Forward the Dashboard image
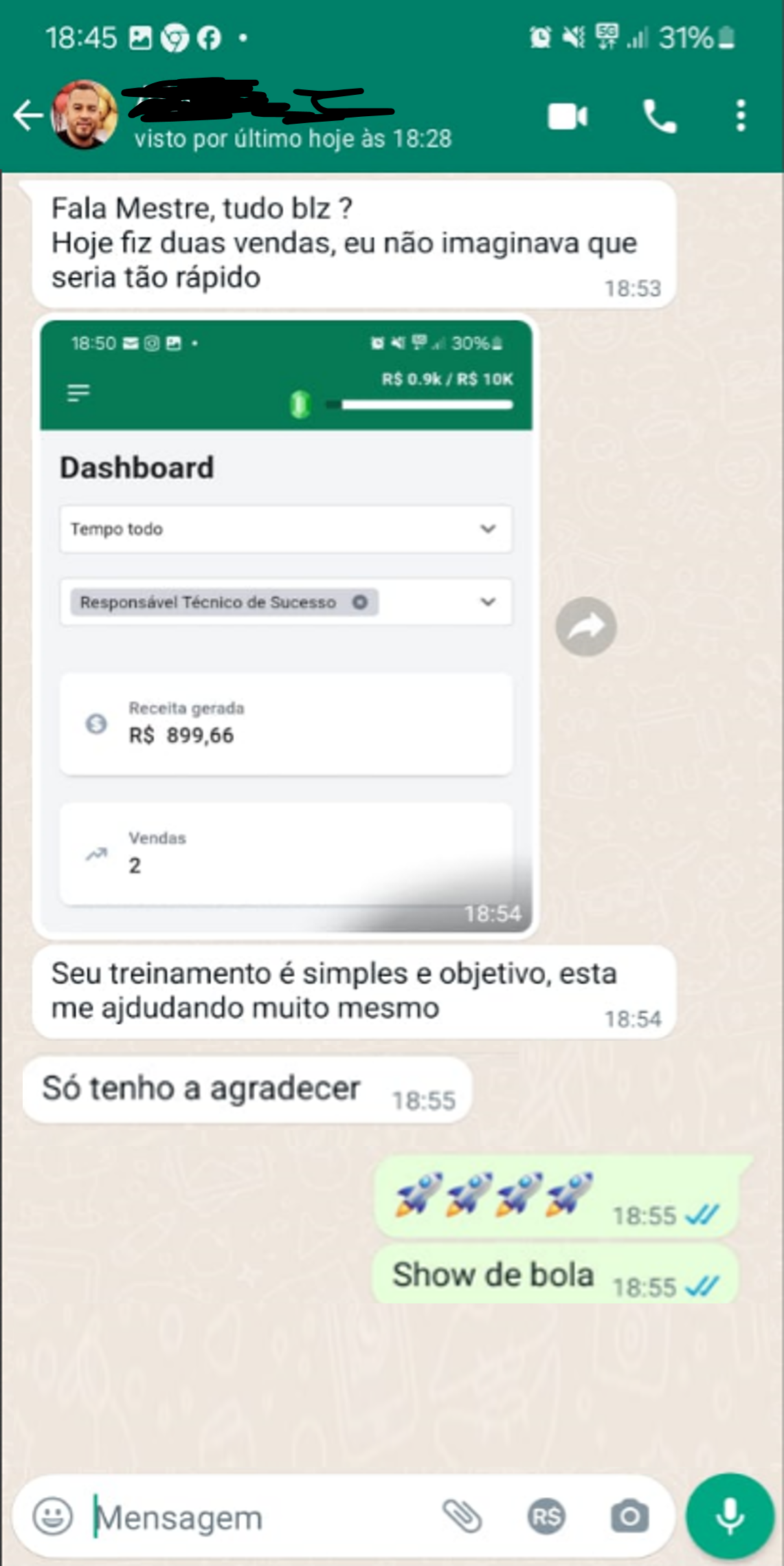Viewport: 784px width, 1566px height. pos(585,626)
